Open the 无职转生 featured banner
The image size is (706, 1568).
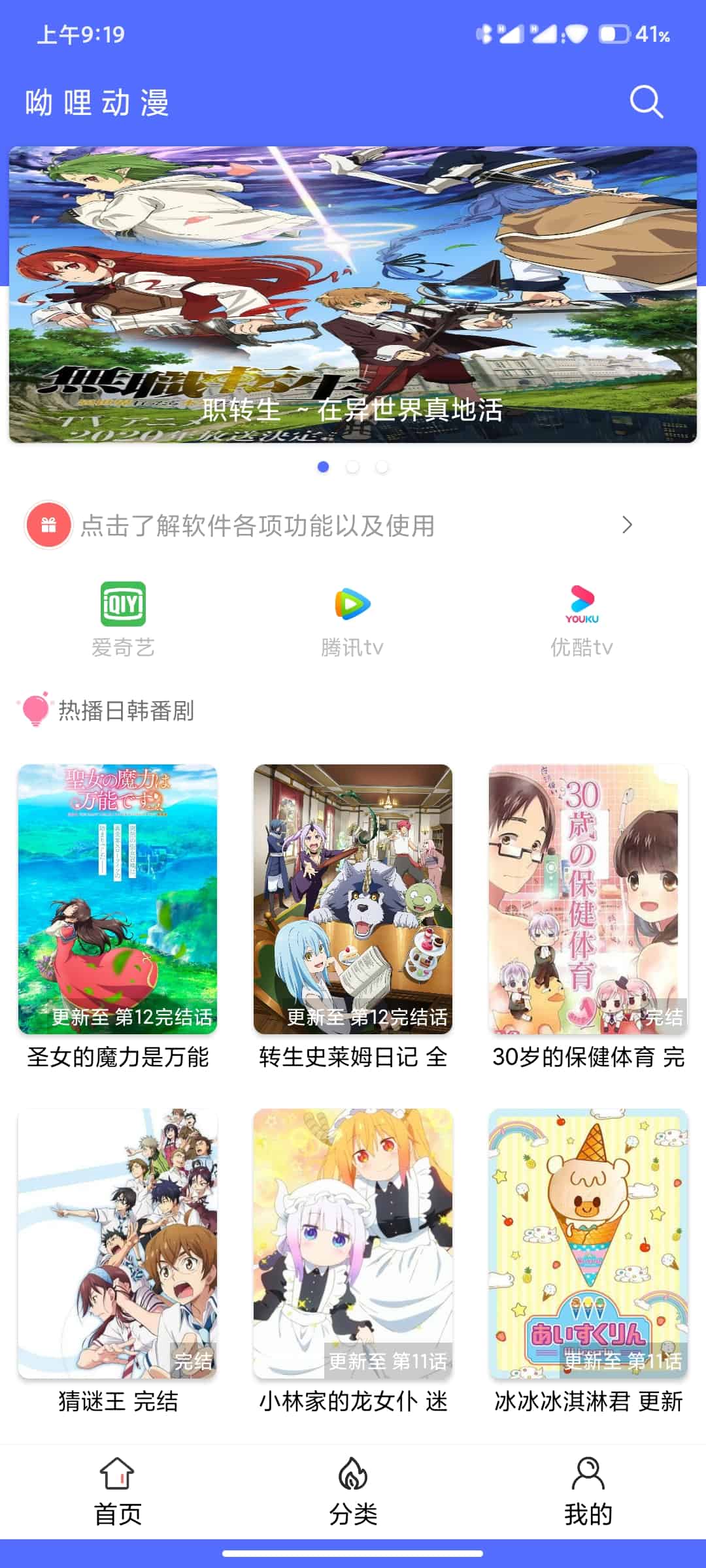click(x=353, y=294)
